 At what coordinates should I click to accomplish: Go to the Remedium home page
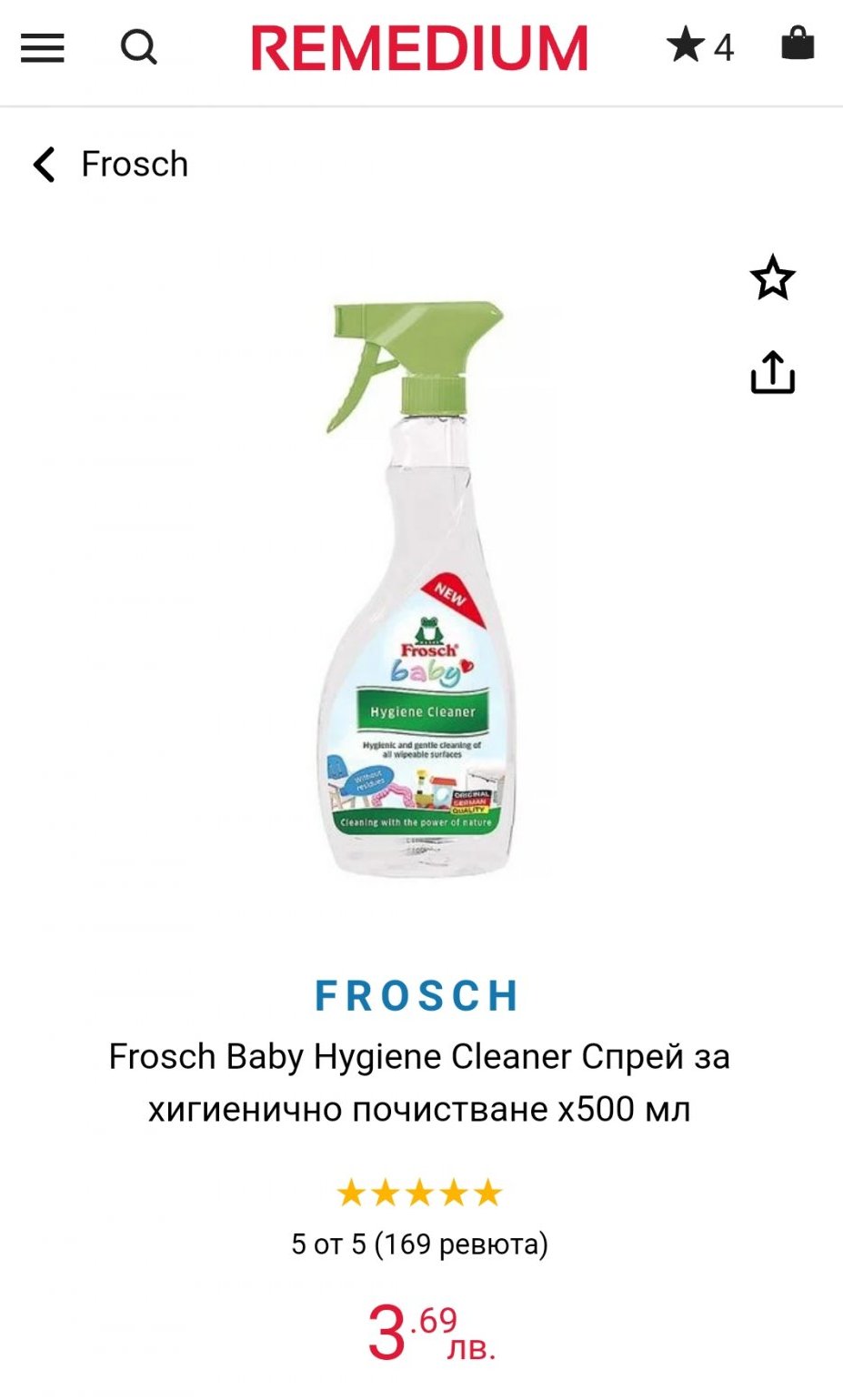[x=419, y=48]
